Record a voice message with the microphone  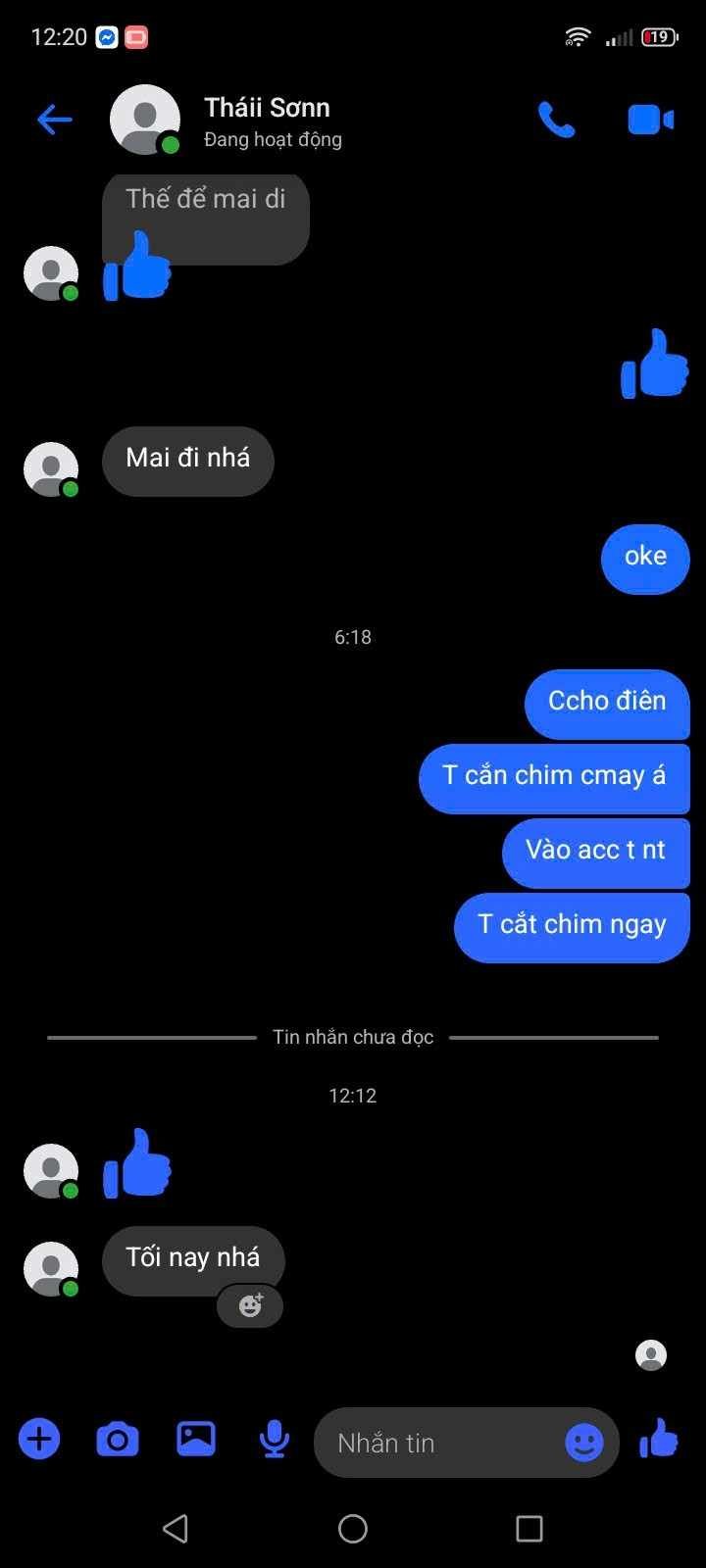[x=275, y=1440]
